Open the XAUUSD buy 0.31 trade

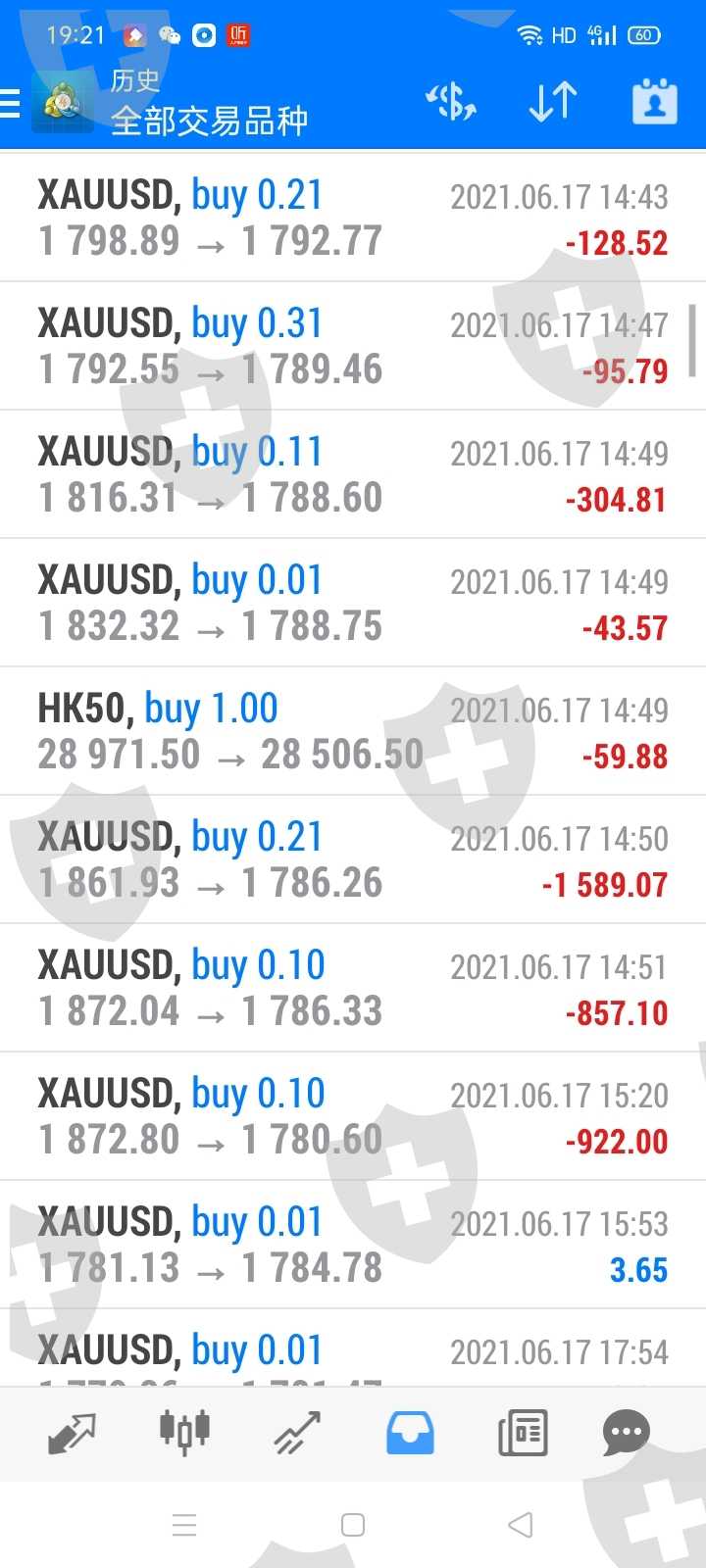click(353, 346)
